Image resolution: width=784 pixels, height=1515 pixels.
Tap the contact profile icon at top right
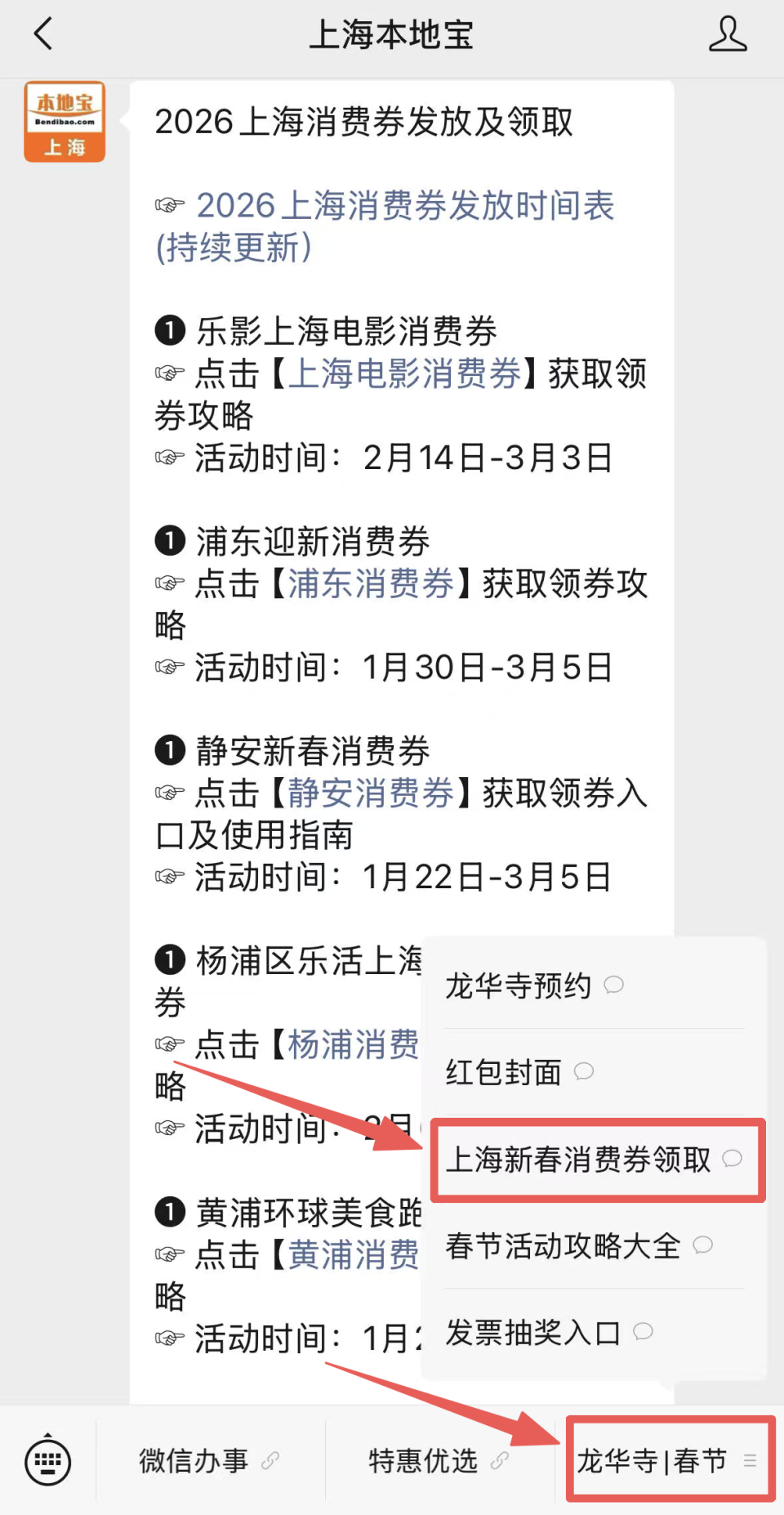(728, 34)
